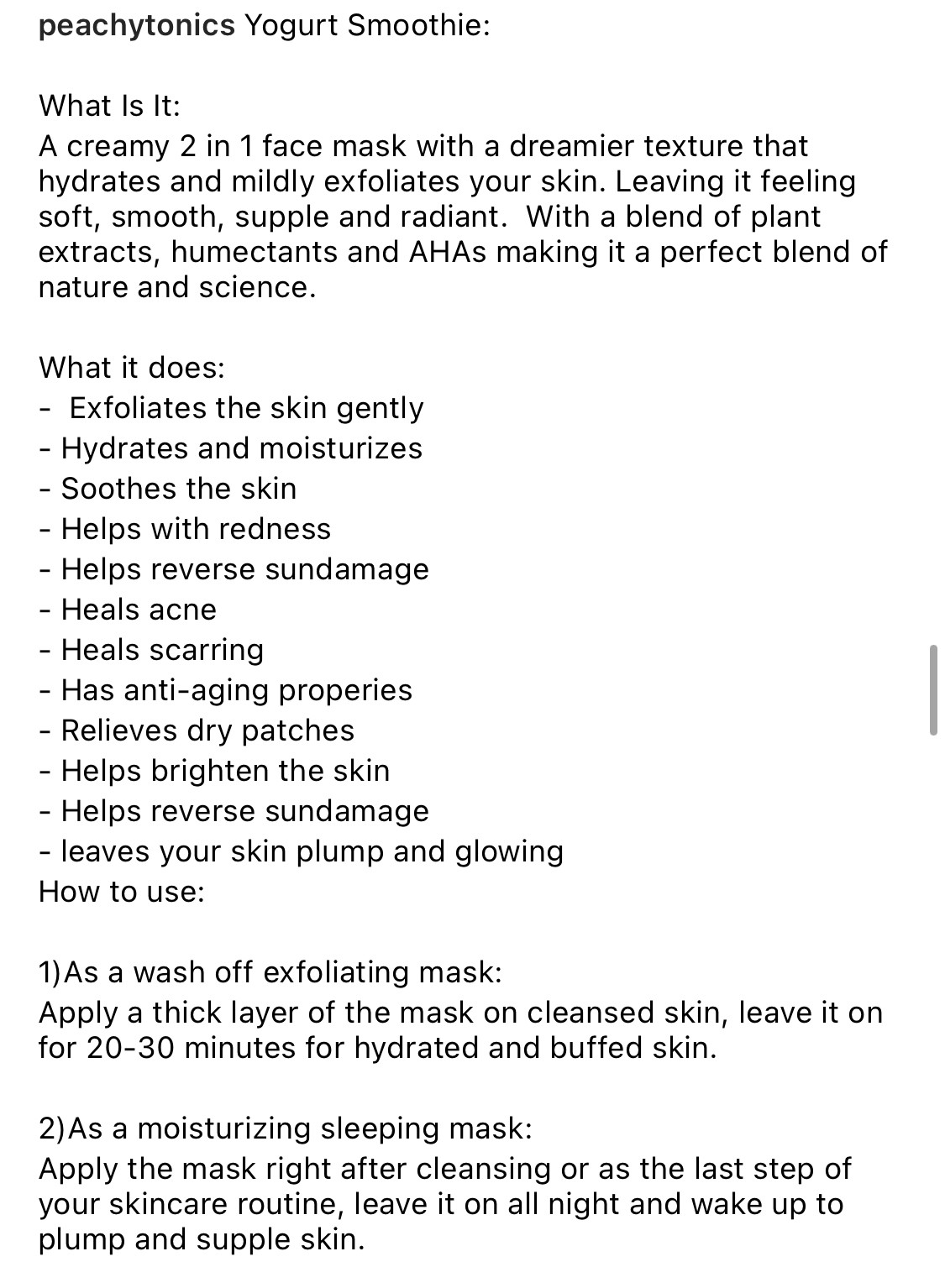Open the peachytonics profile
Screen dimensions: 945x1288
pyautogui.click(x=137, y=27)
